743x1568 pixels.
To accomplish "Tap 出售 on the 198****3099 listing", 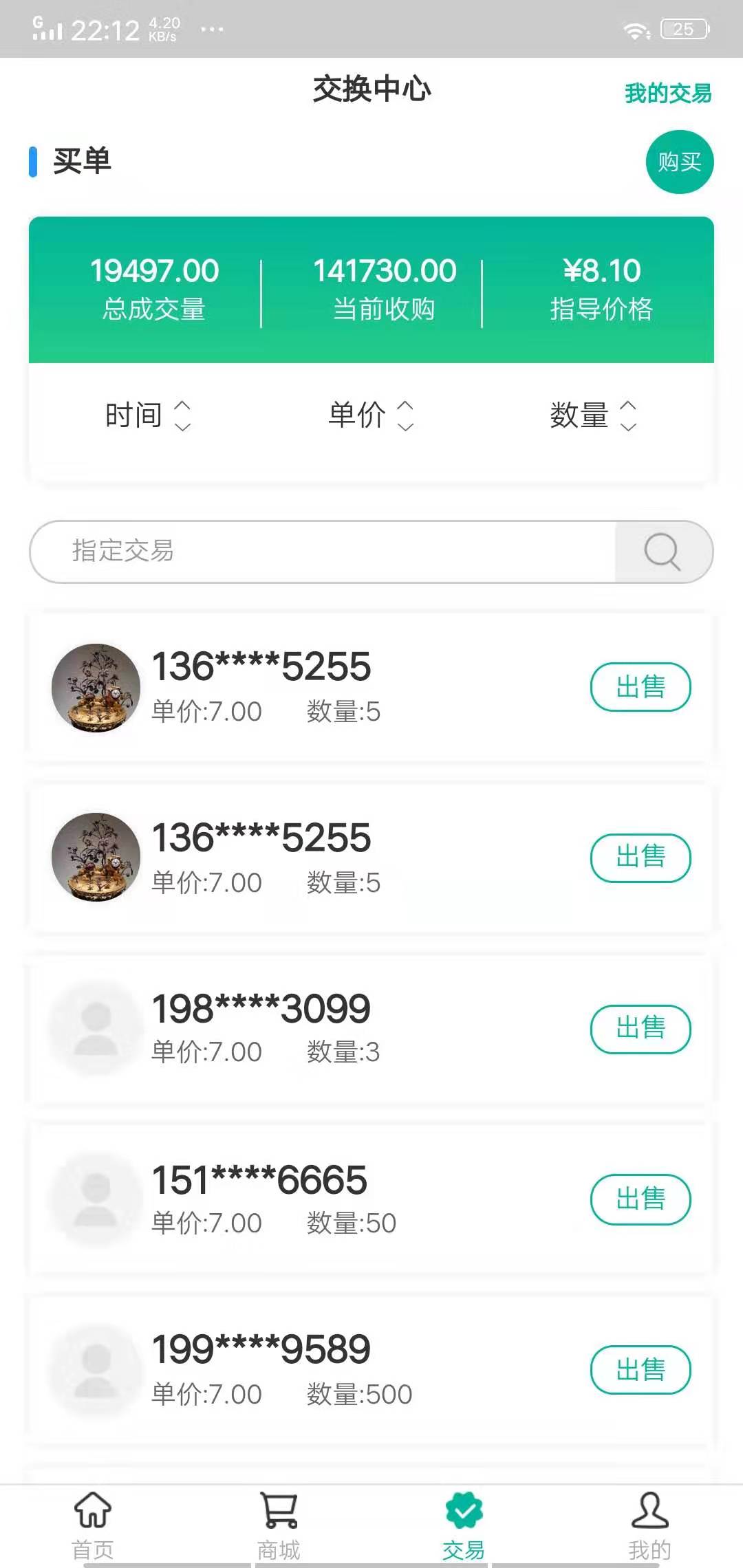I will (x=640, y=1029).
